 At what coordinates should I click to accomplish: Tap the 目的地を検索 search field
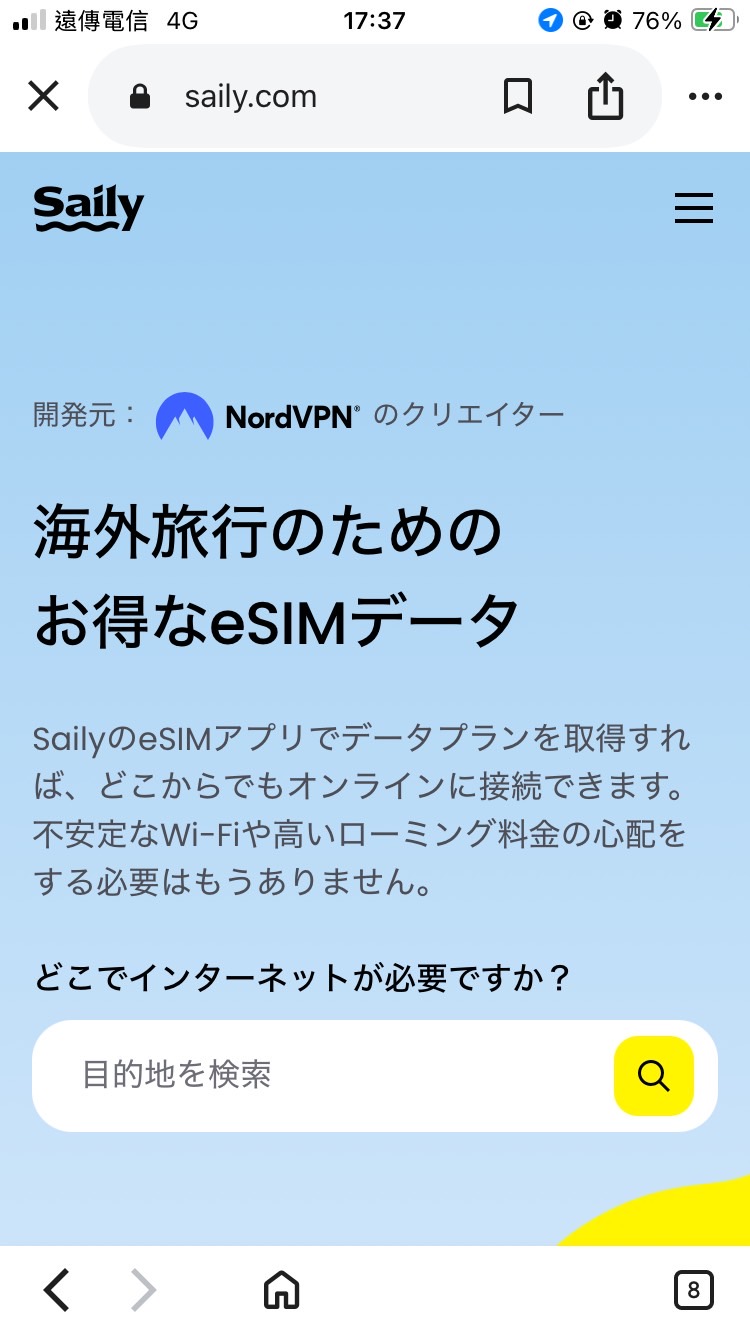pyautogui.click(x=320, y=1076)
